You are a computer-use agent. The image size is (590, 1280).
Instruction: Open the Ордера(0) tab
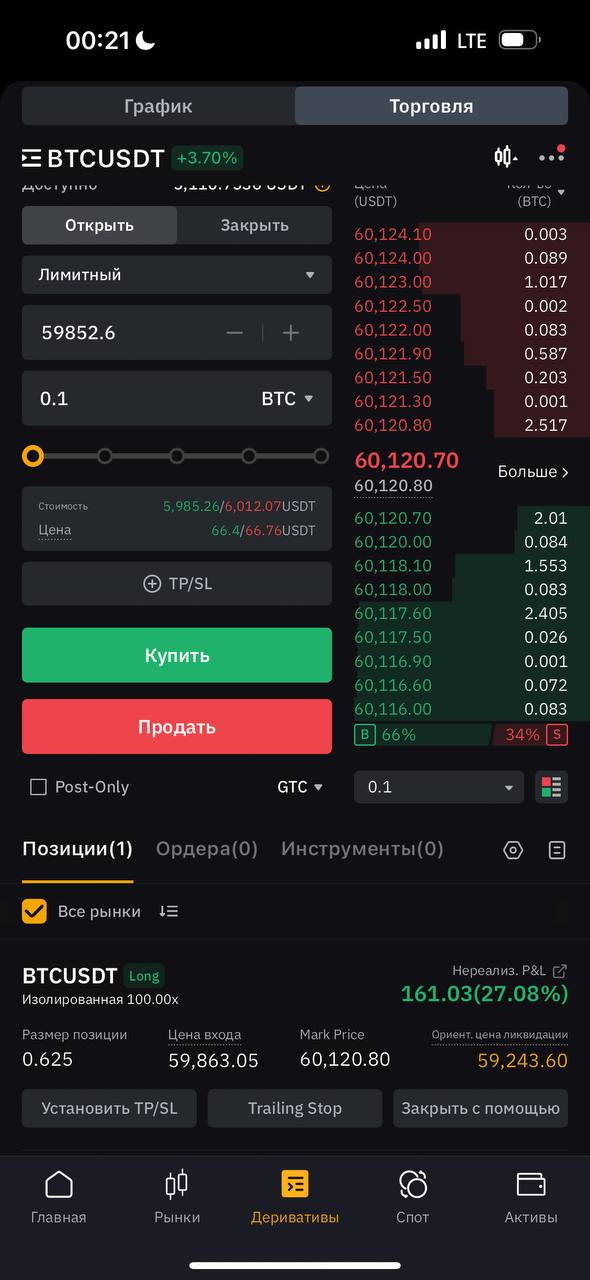pos(207,849)
